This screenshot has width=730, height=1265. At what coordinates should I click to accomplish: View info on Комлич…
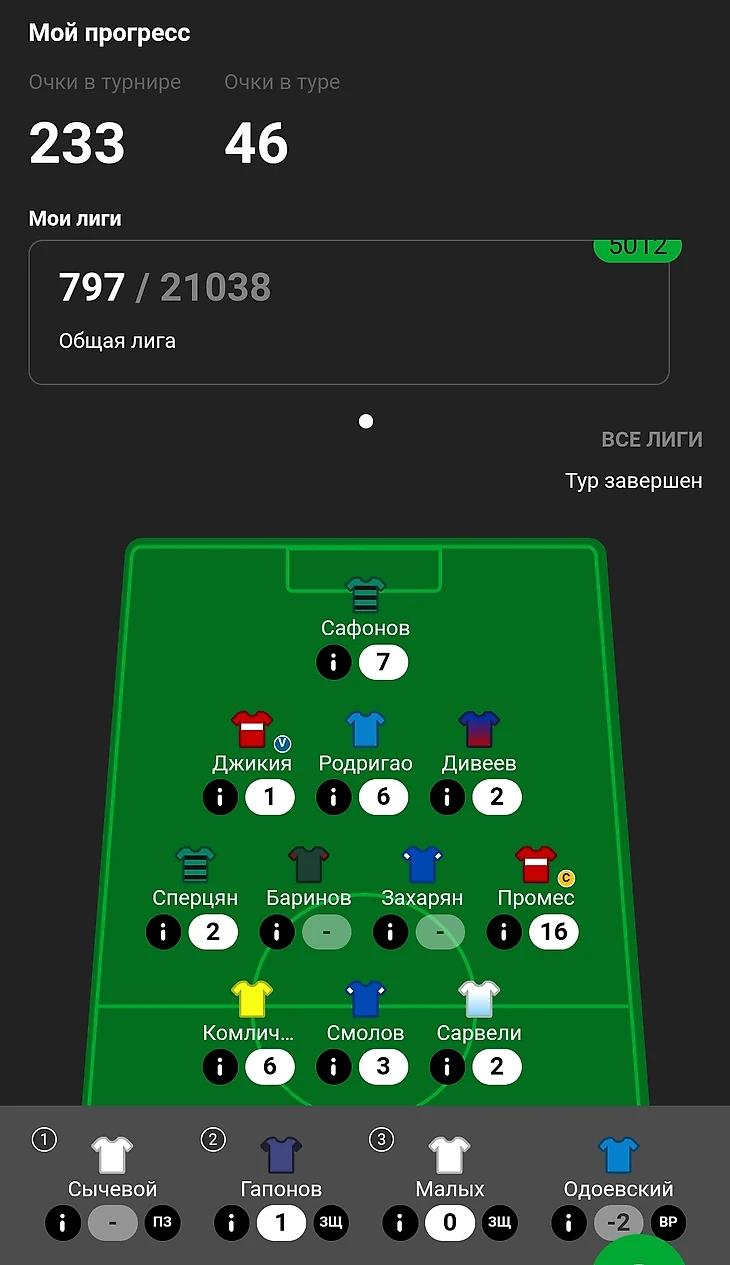[220, 1067]
